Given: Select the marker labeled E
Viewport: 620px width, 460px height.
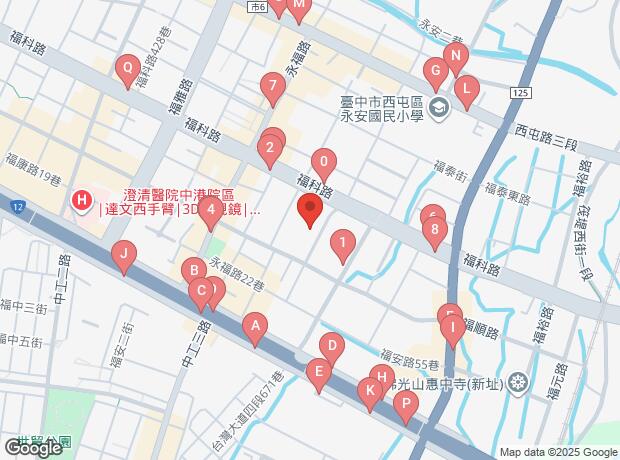Looking at the screenshot, I should (319, 376).
